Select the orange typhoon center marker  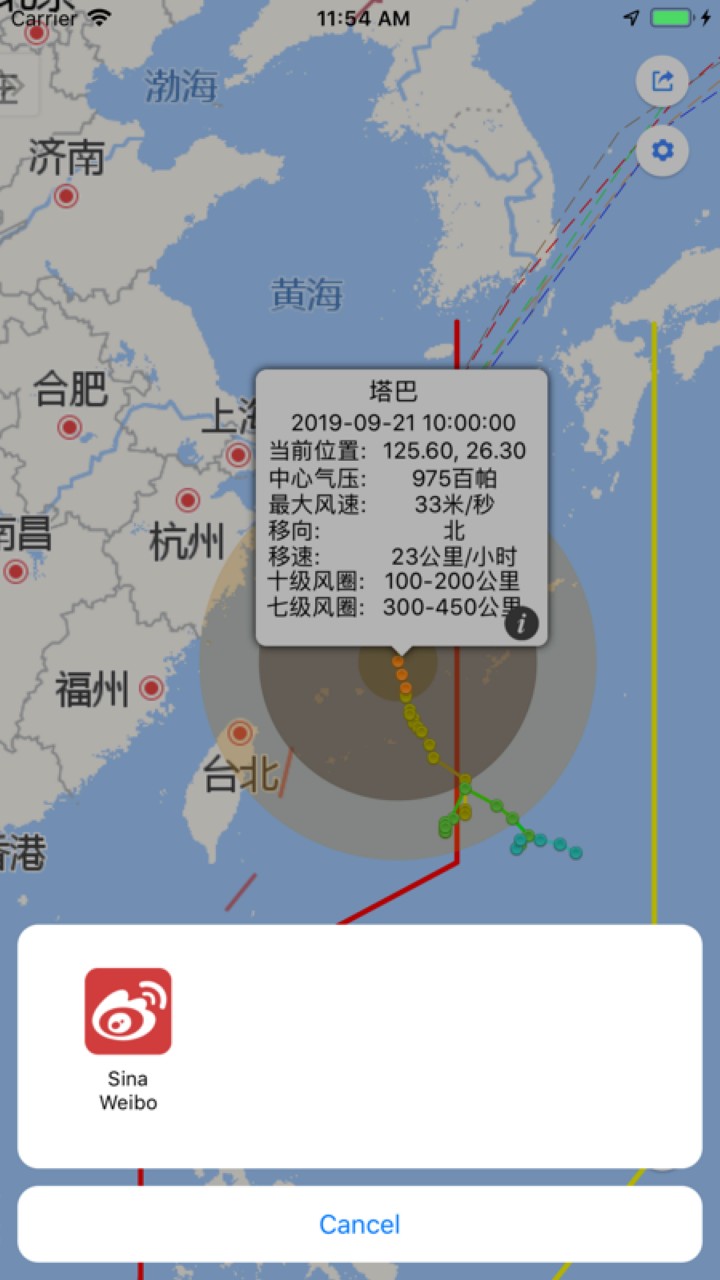click(396, 660)
